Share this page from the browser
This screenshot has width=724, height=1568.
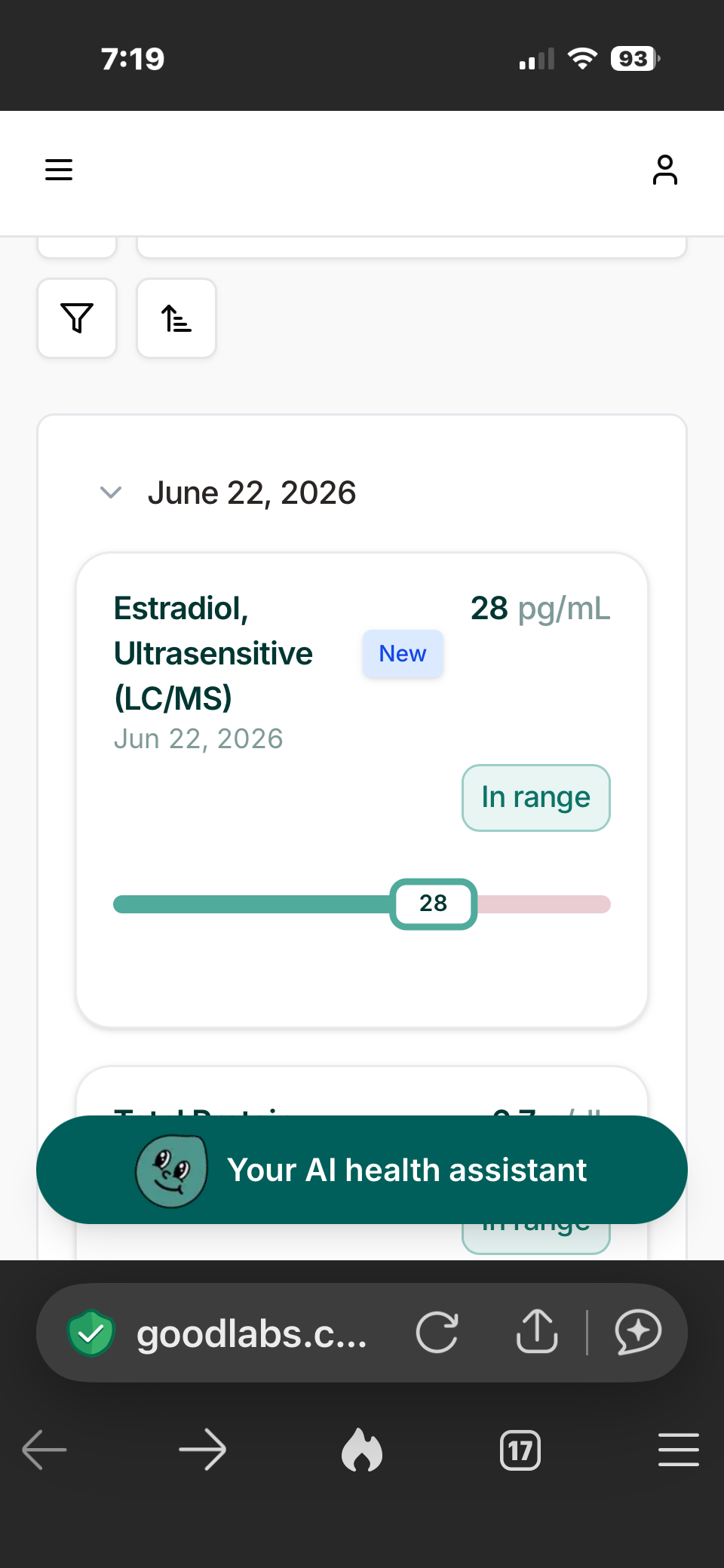click(536, 1332)
